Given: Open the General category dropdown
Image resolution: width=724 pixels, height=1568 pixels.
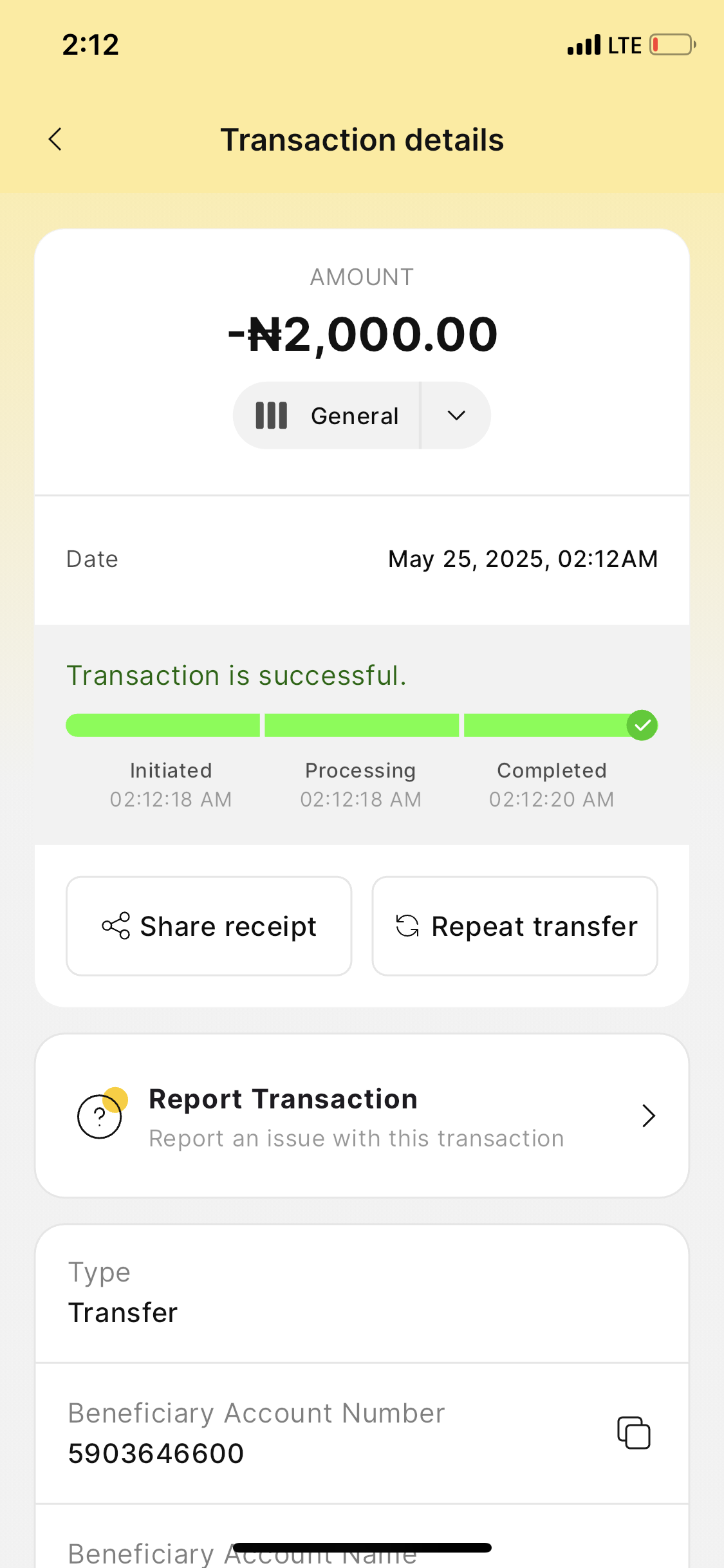Looking at the screenshot, I should point(456,416).
